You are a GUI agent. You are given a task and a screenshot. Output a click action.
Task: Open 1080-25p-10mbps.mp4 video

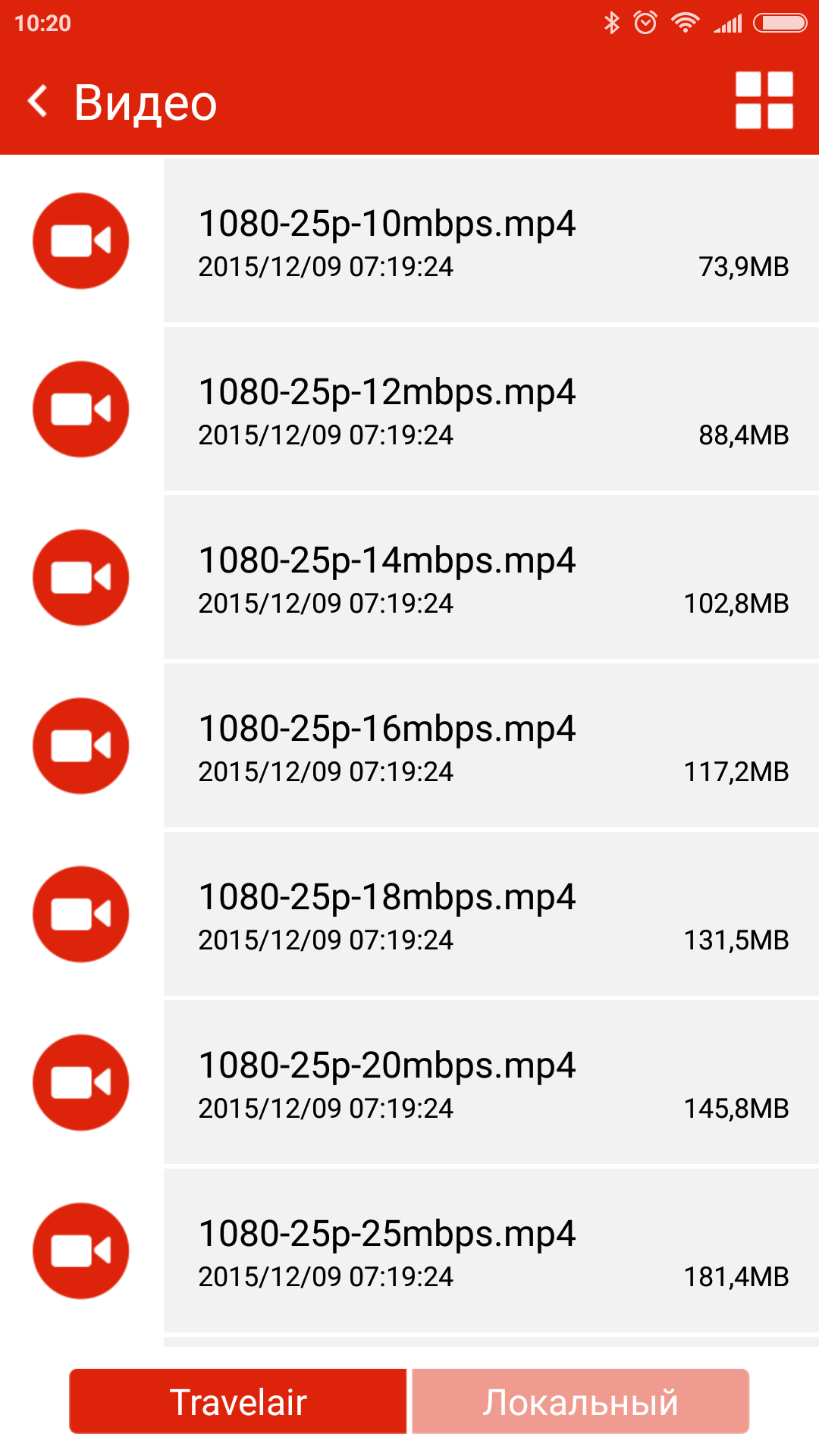(x=490, y=241)
